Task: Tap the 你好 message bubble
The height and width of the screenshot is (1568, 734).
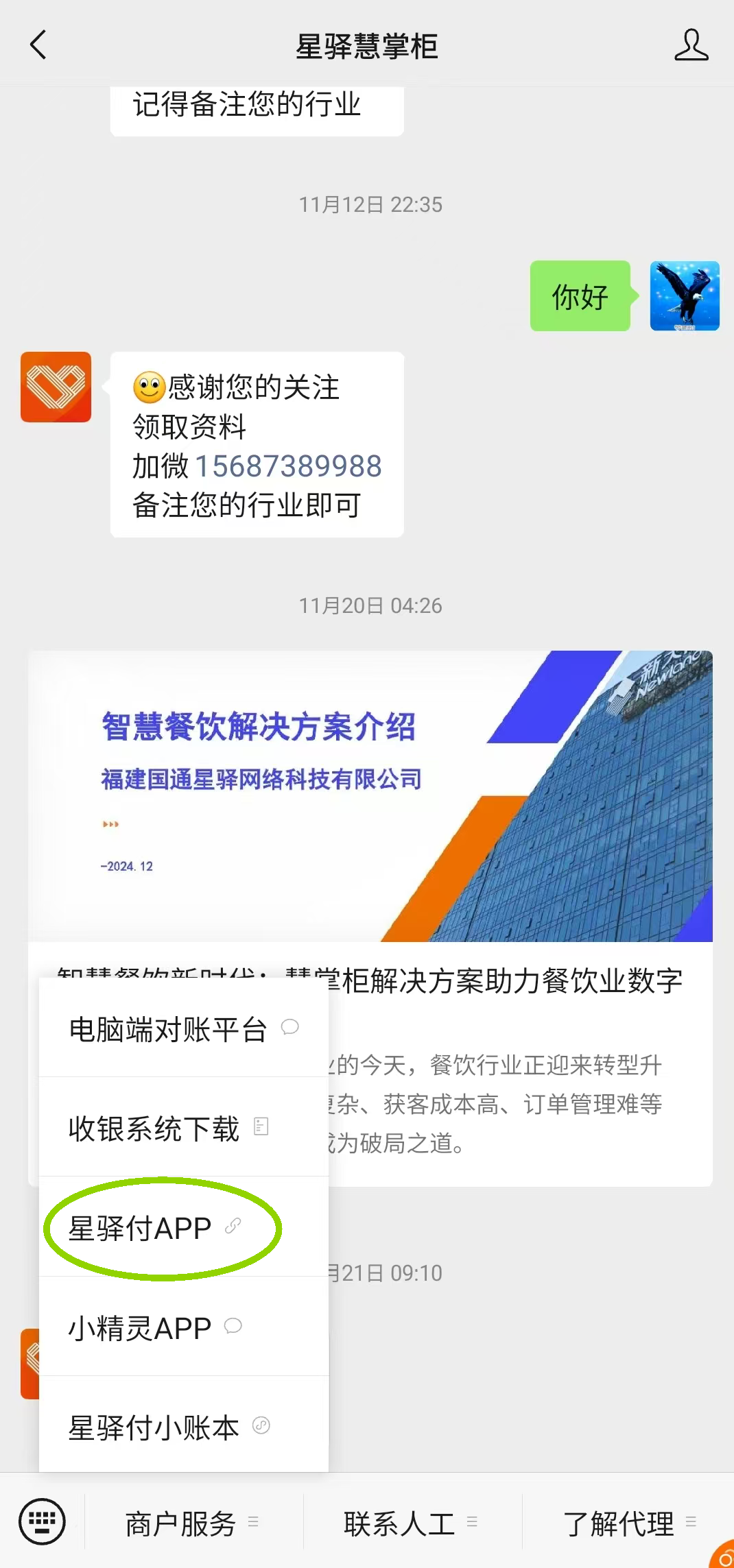Action: [580, 296]
